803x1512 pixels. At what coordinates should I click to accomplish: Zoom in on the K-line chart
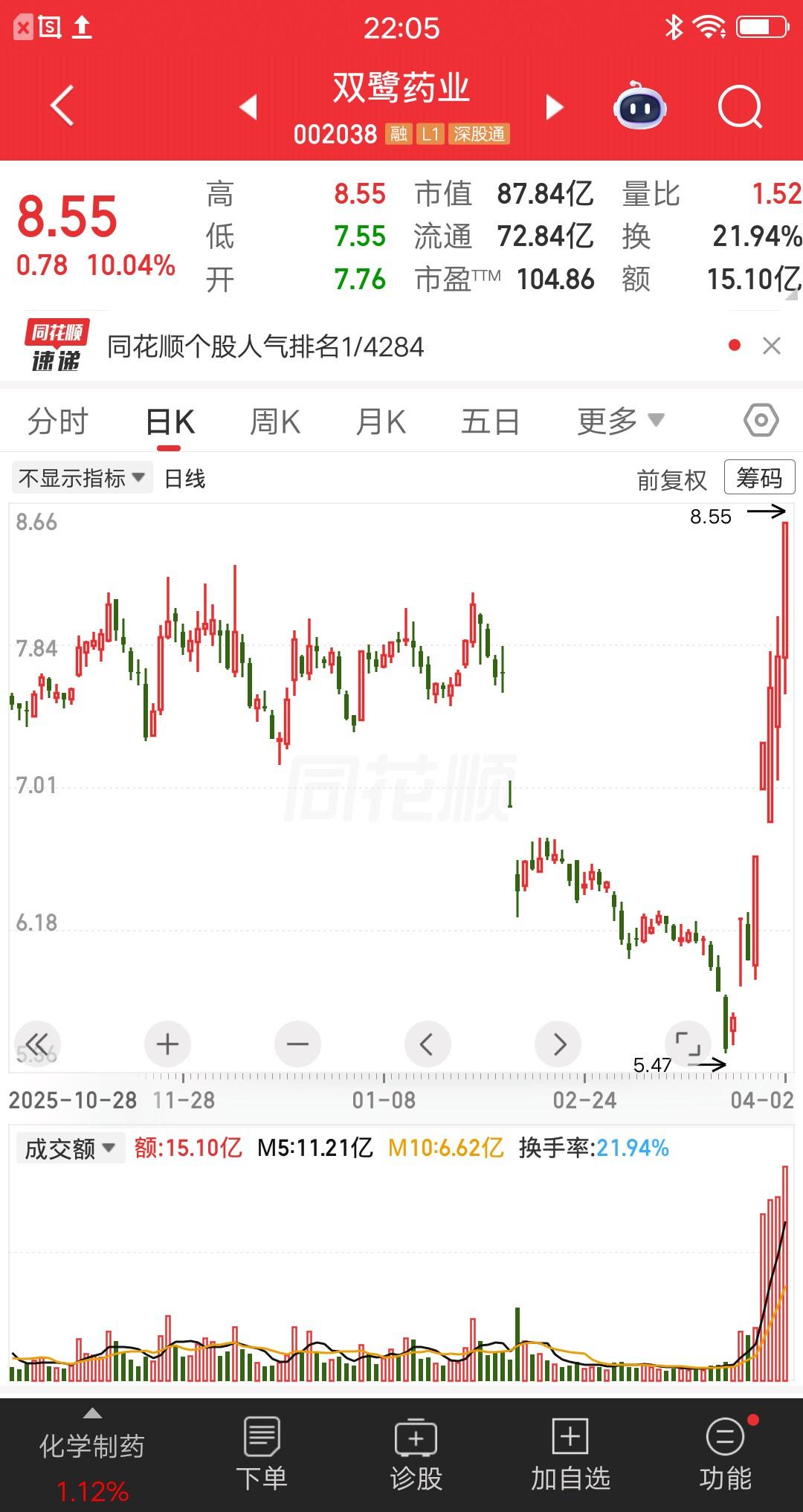click(x=167, y=1044)
